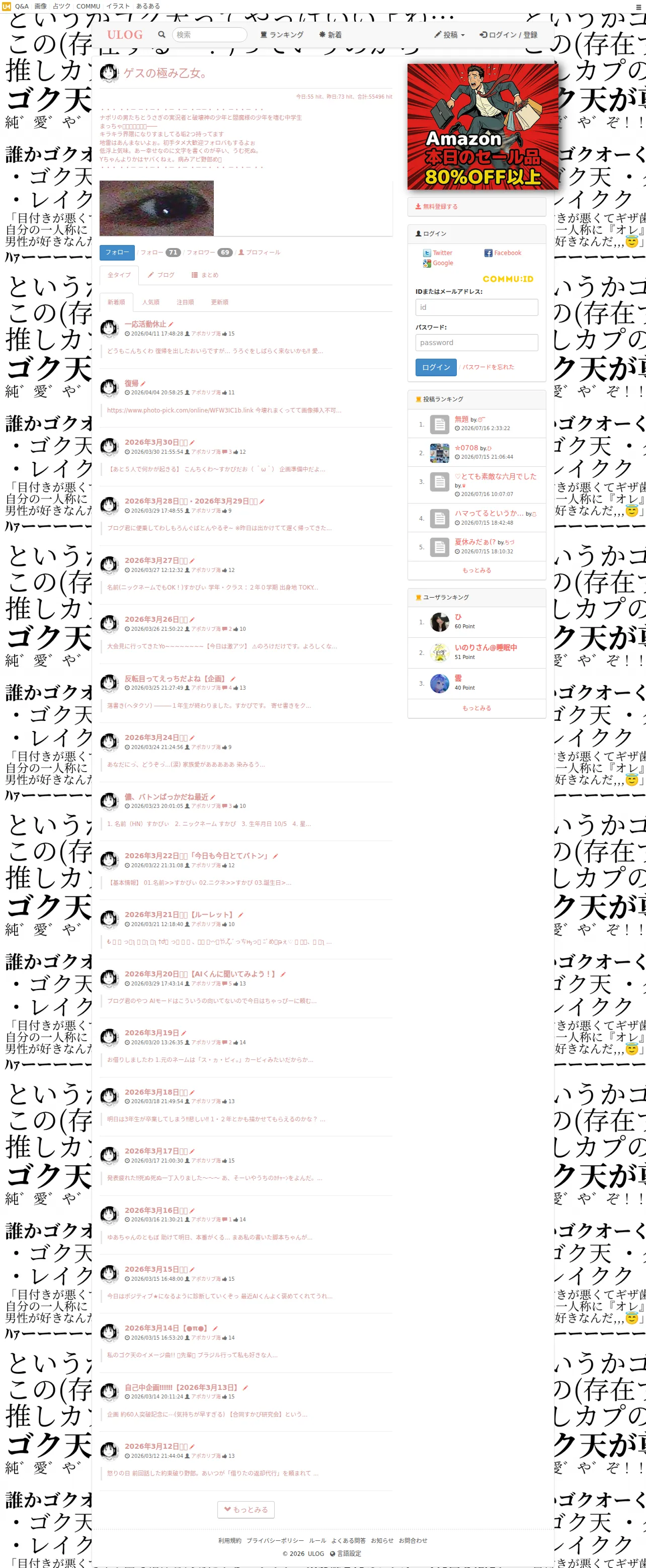Open ログイン / 登録 in the header

coord(508,35)
